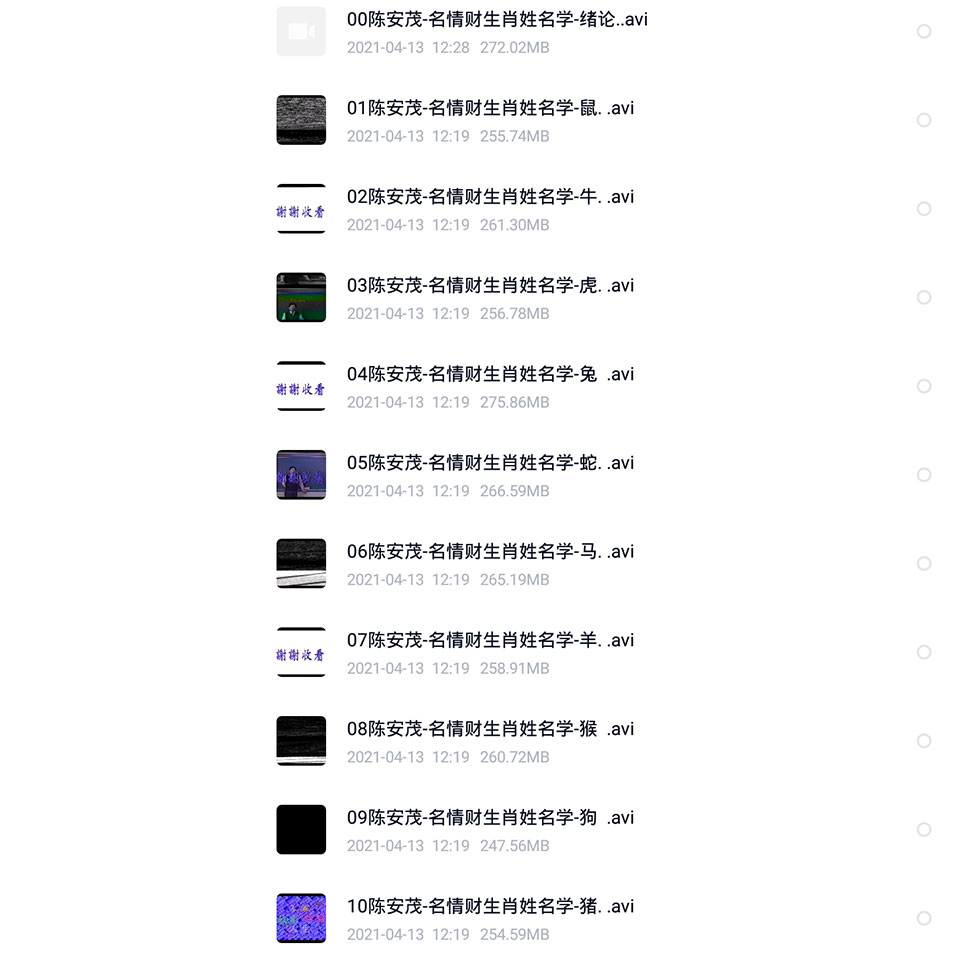
Task: Mark the 03 虎 file's selection circle
Action: coord(924,297)
